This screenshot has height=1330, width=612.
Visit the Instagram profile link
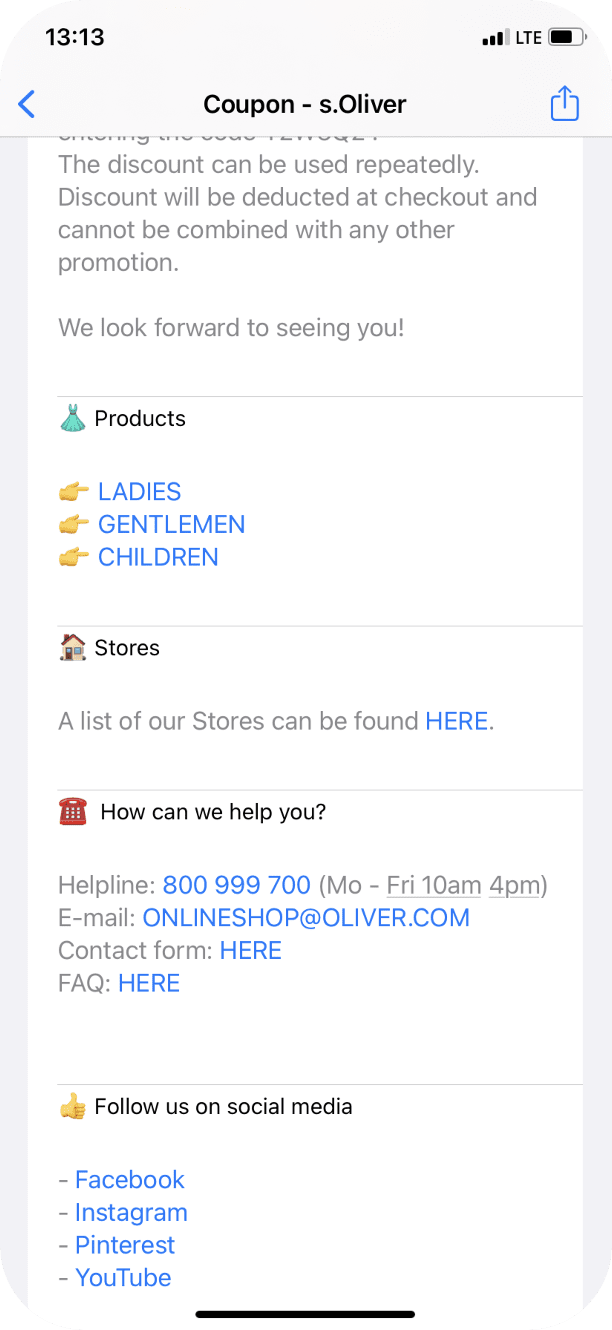tap(131, 1213)
